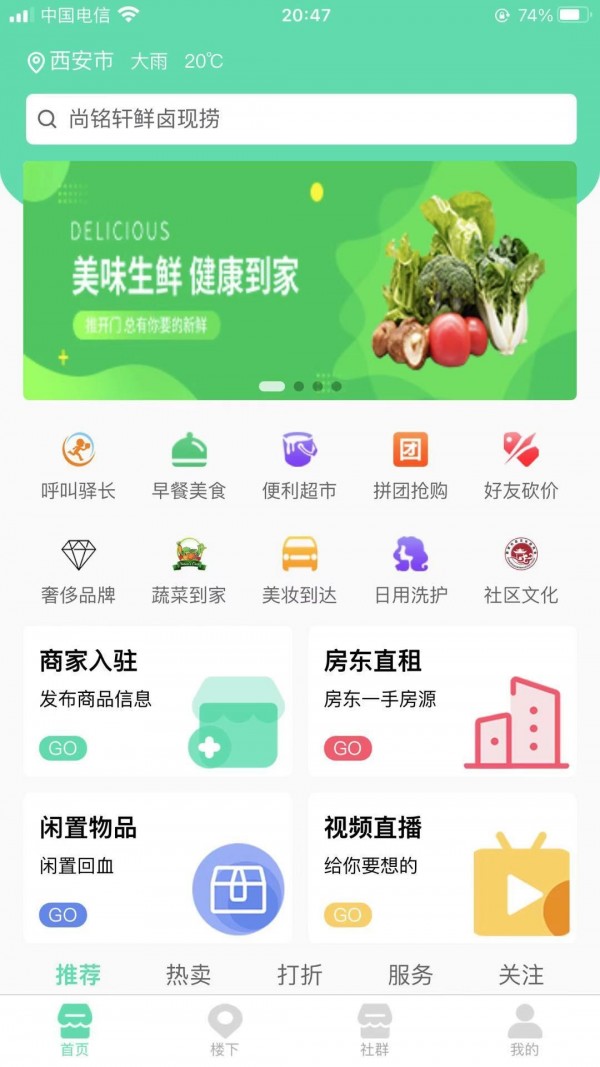Screen dimensions: 600x1067
Task: Open the 视频直播 card
Action: [442, 868]
